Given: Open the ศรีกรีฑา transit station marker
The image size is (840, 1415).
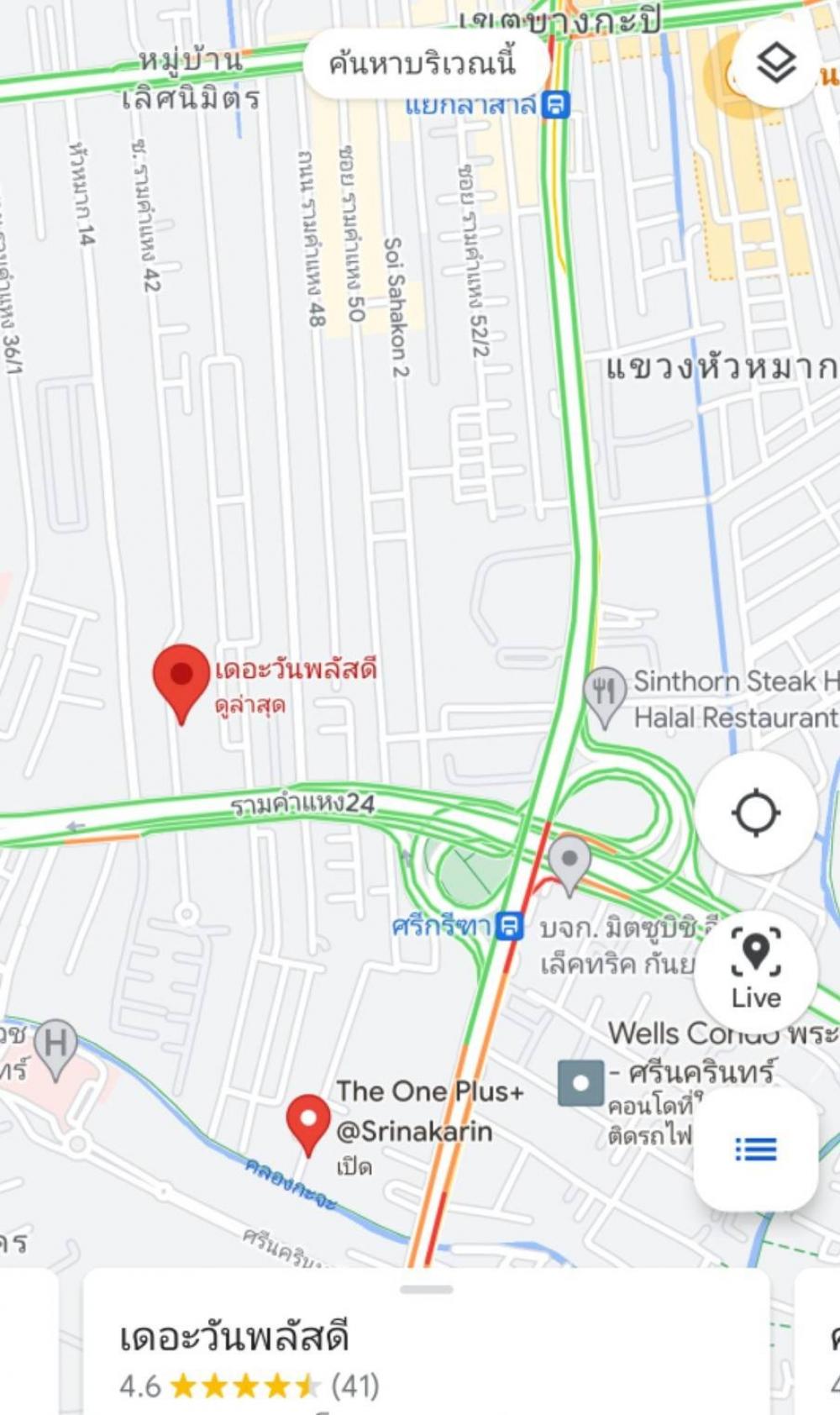Looking at the screenshot, I should click(508, 926).
